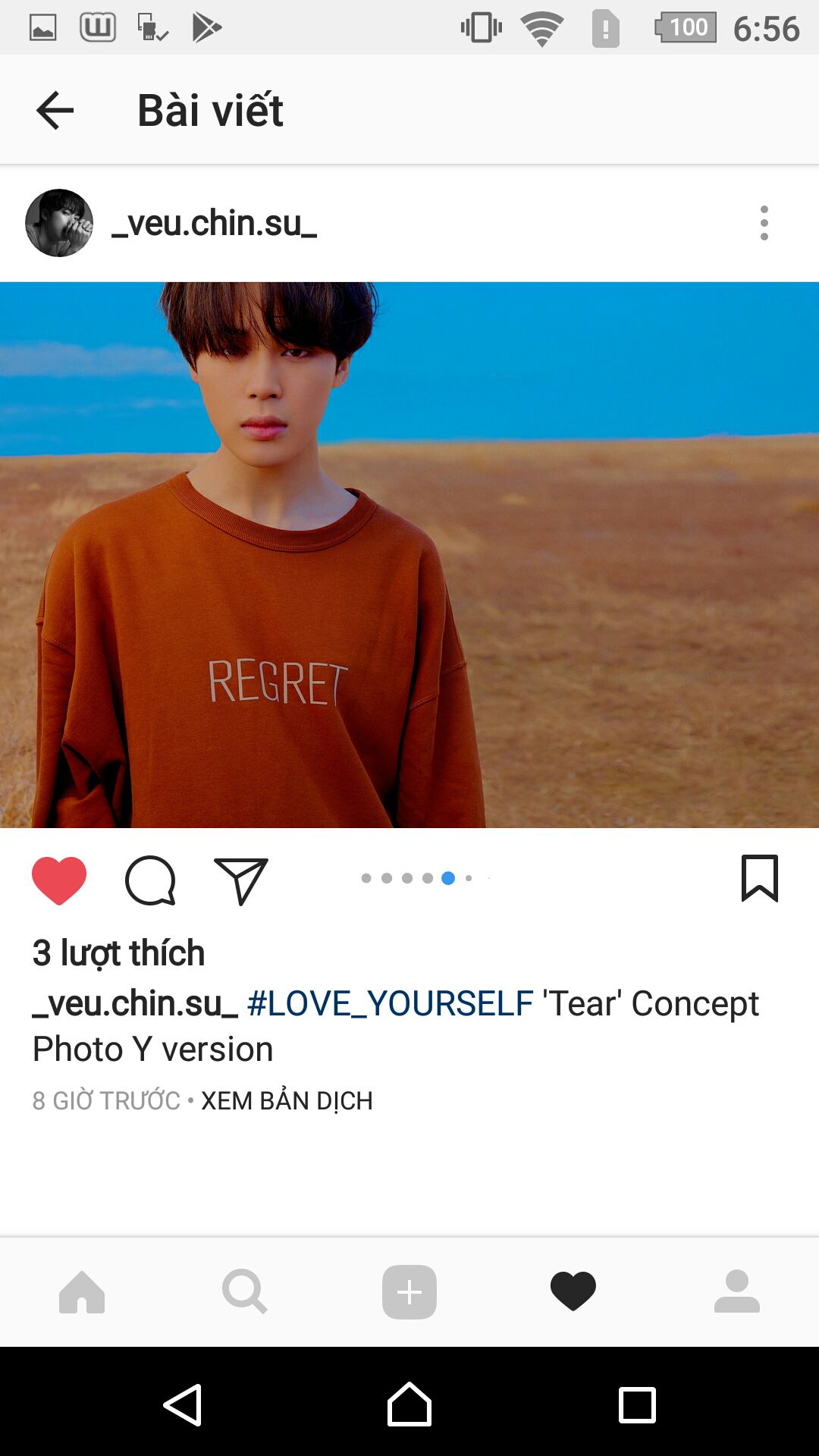Create a new post with plus button
This screenshot has width=819, height=1456.
[x=409, y=1291]
